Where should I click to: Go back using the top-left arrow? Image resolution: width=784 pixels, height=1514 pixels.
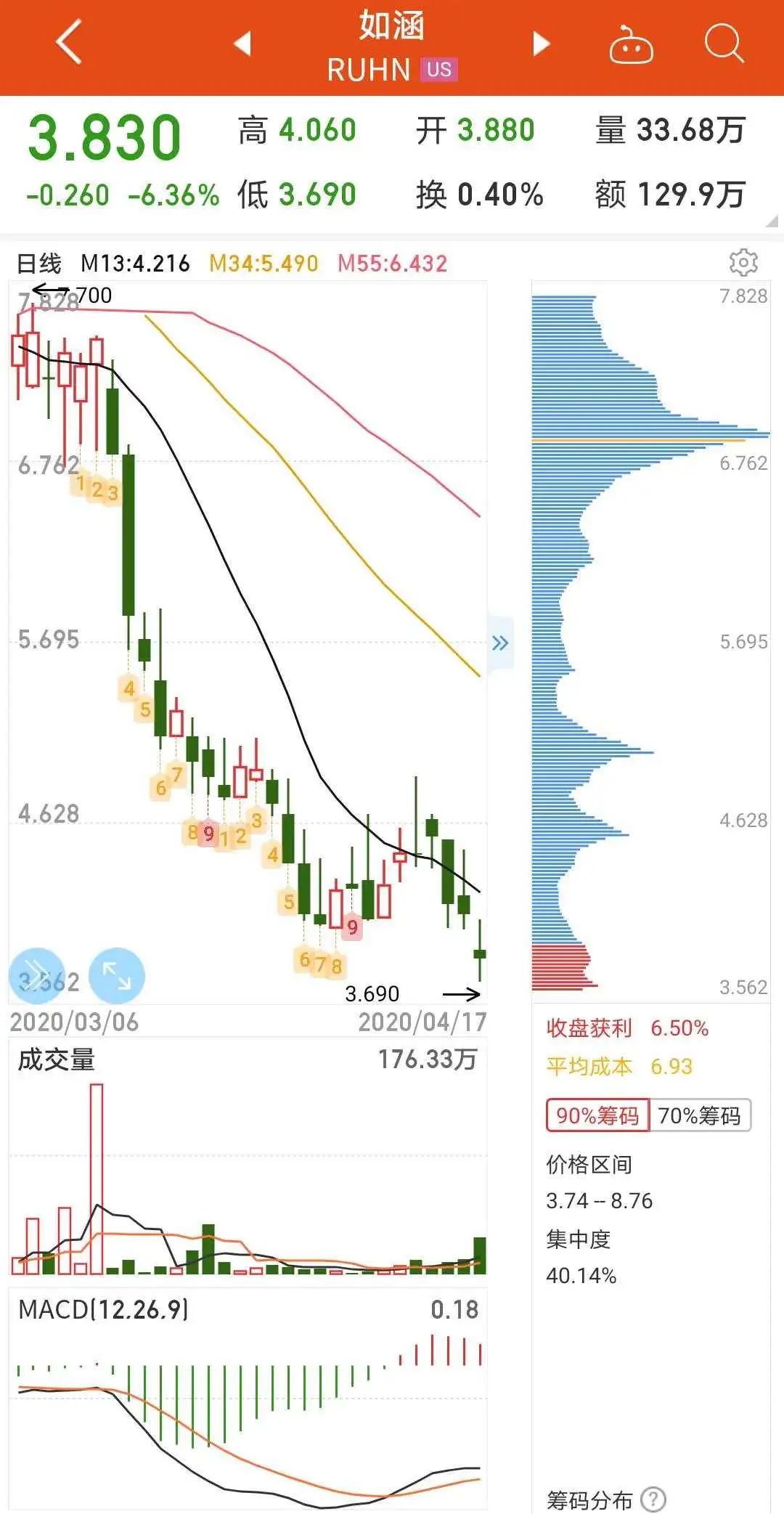tap(69, 44)
